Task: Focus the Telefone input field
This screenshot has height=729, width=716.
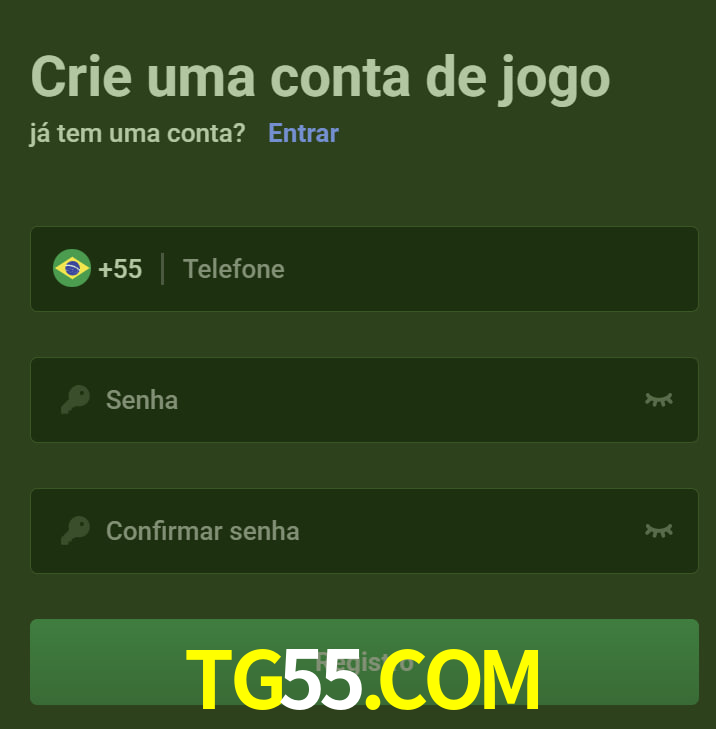Action: tap(420, 269)
